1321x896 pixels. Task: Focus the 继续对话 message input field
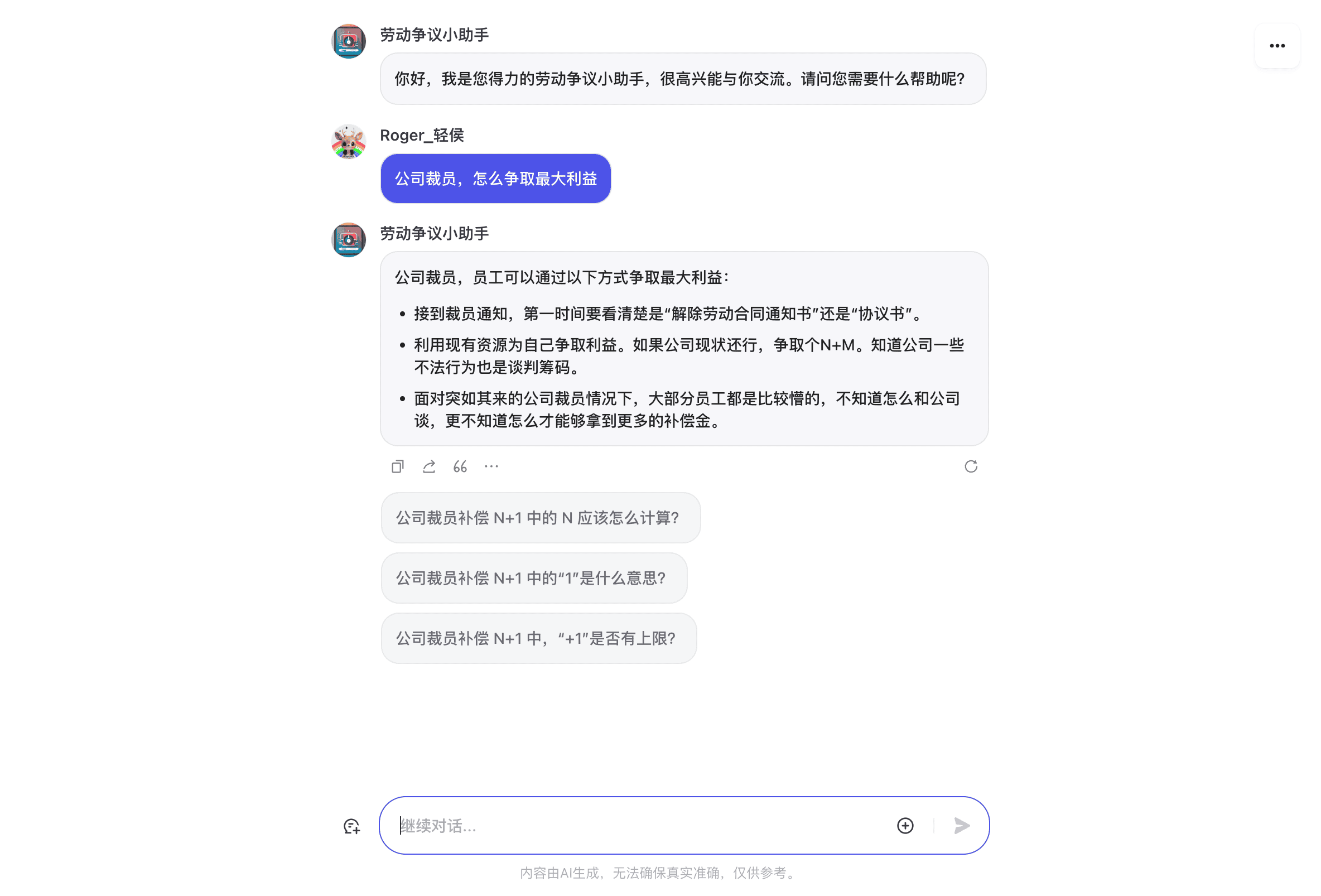point(637,825)
